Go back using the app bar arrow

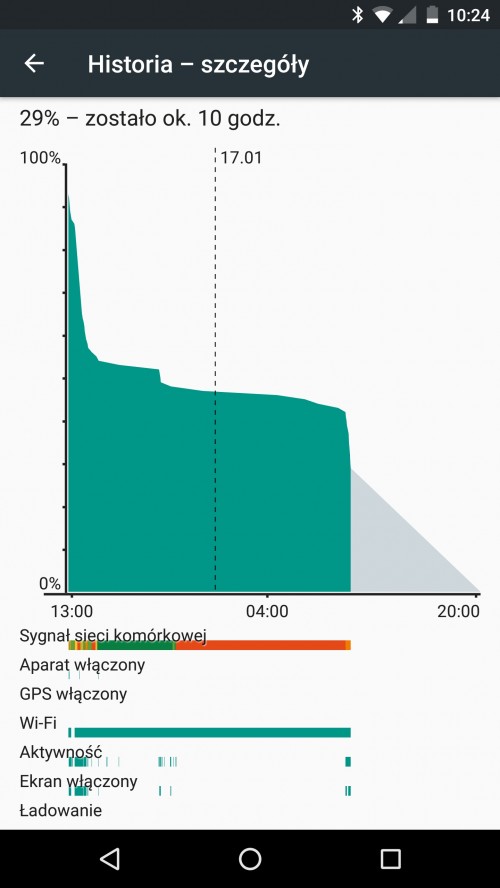[x=34, y=63]
